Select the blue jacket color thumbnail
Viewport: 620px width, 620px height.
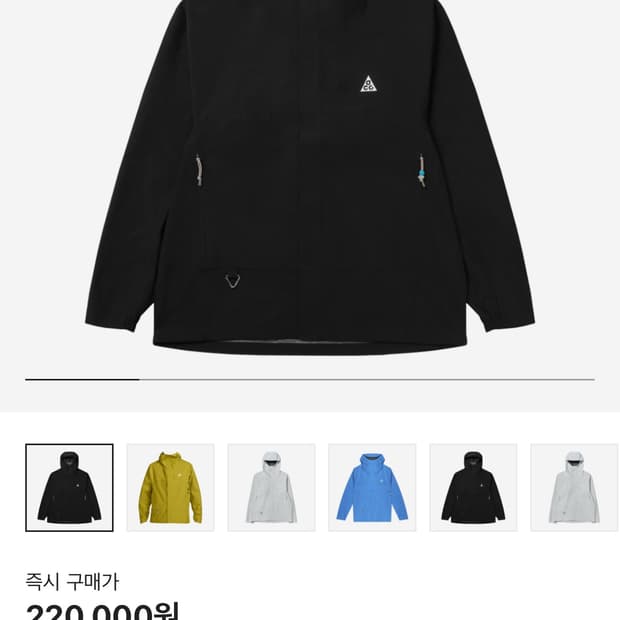[372, 488]
